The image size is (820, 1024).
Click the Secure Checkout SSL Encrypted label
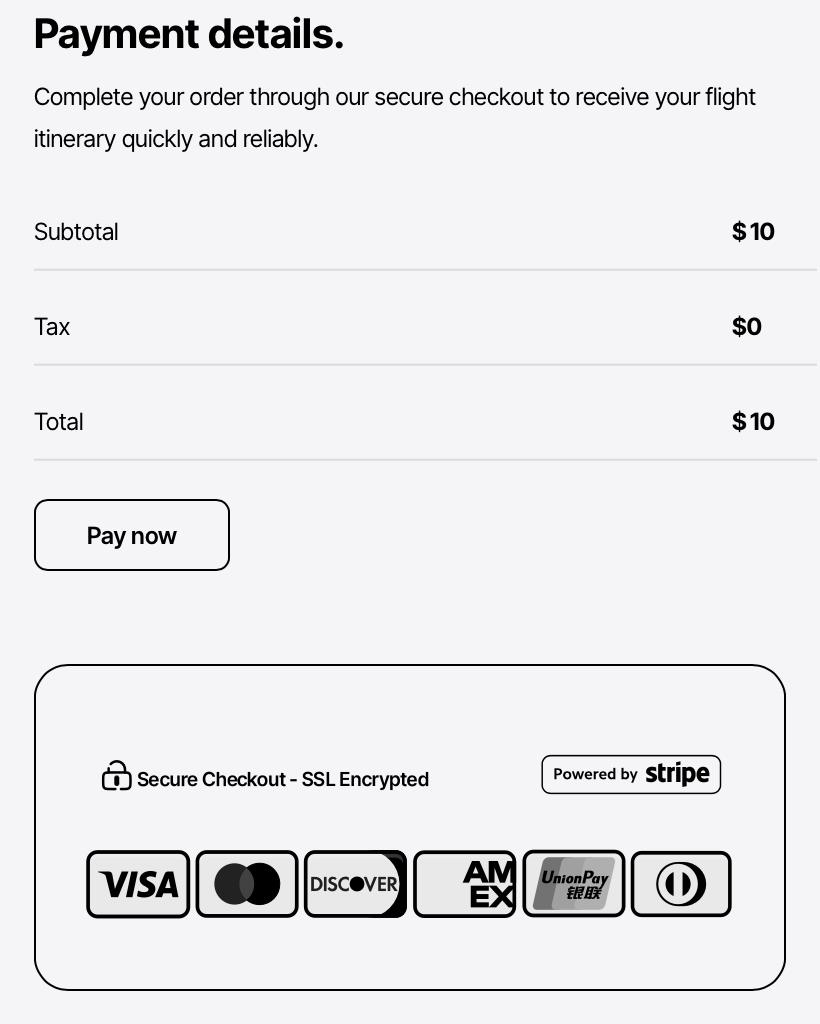pyautogui.click(x=285, y=779)
